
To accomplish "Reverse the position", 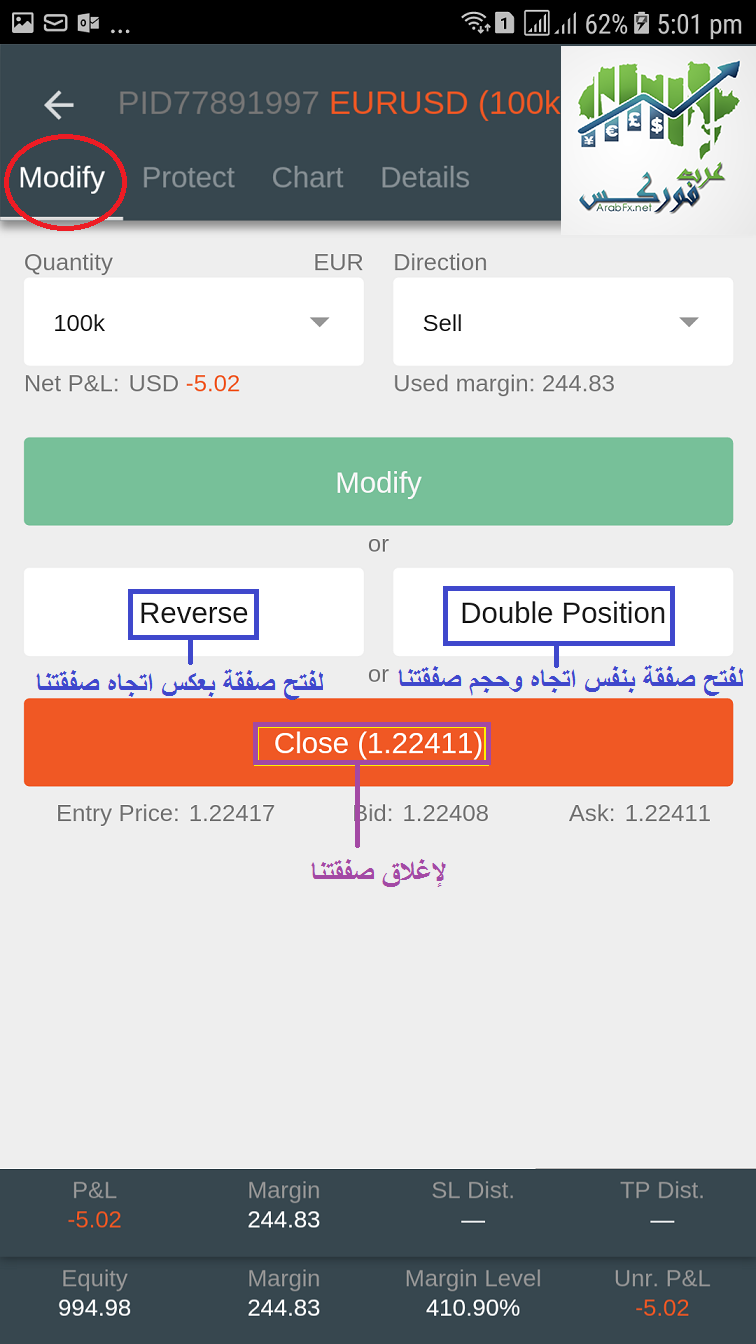I will coord(194,612).
